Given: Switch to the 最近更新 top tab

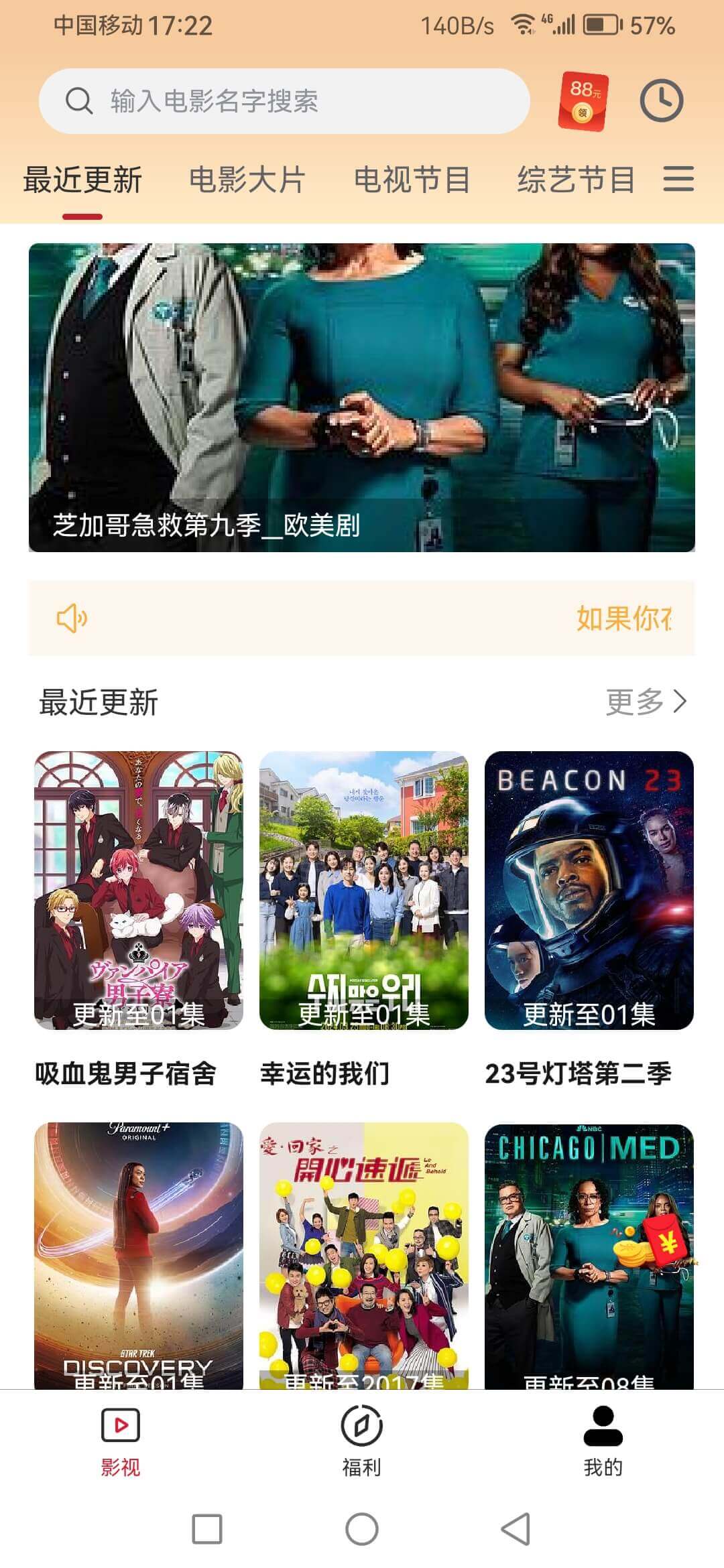Looking at the screenshot, I should tap(82, 180).
